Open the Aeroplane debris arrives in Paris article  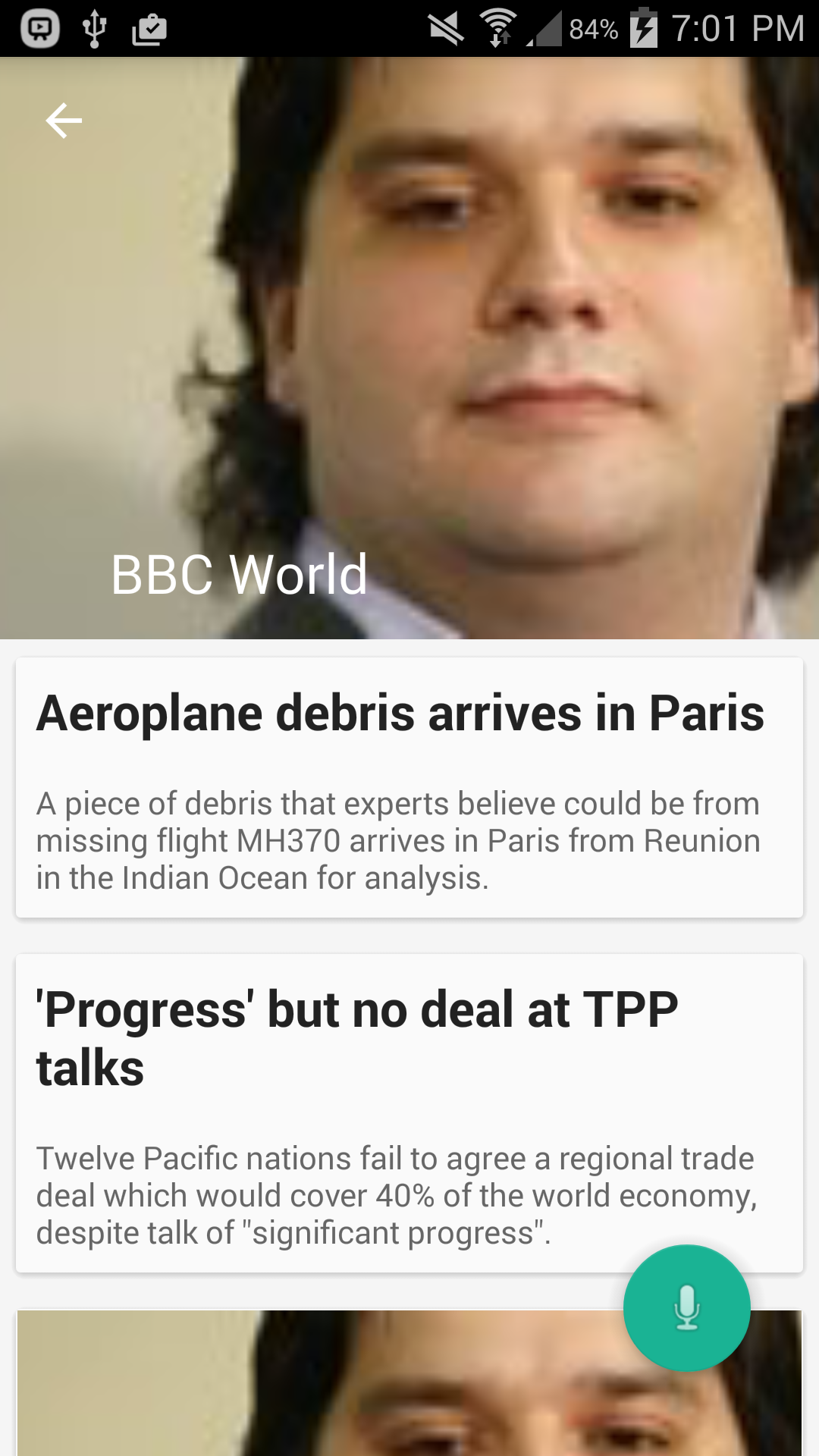pyautogui.click(x=409, y=787)
